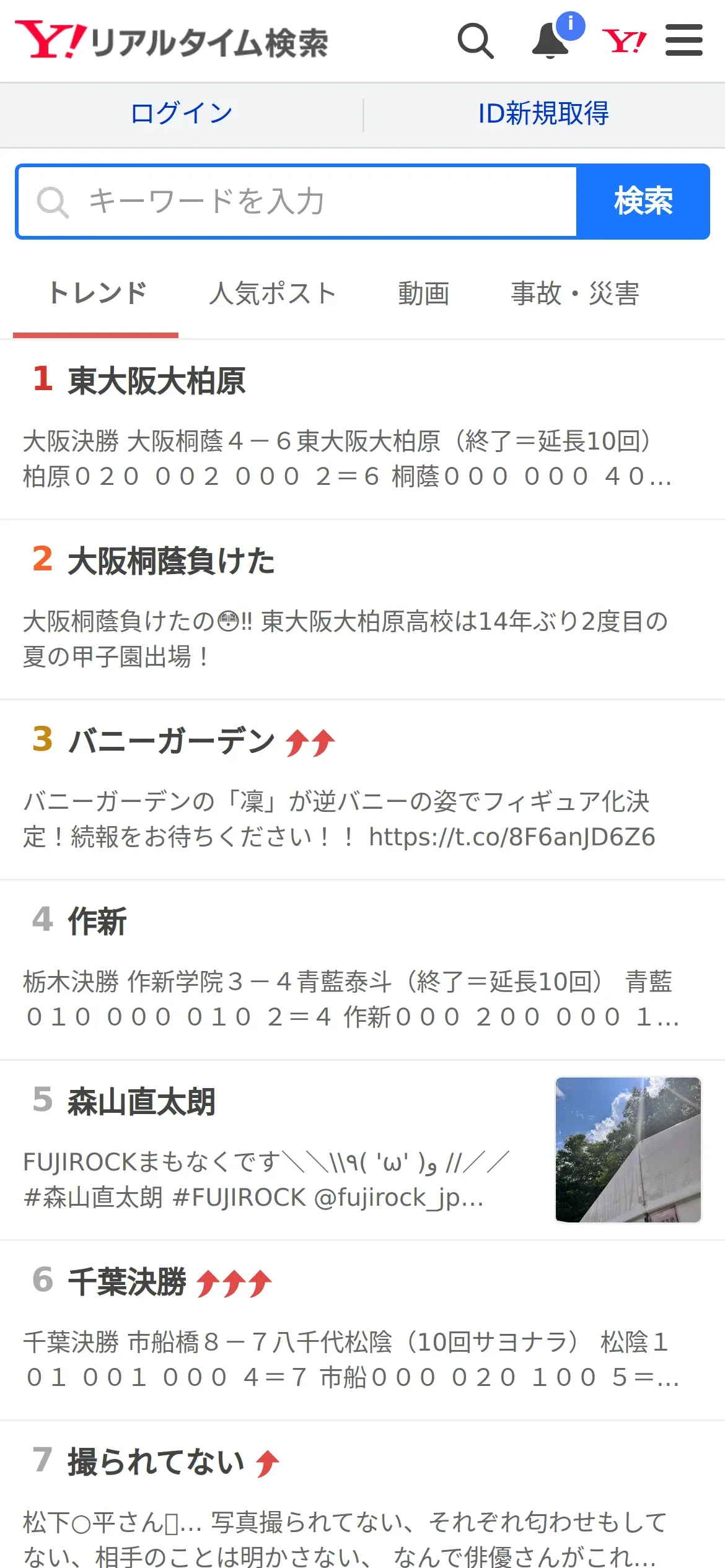Screen dimensions: 725x1568
Task: View the バニーガーデン trend
Action: 171,741
